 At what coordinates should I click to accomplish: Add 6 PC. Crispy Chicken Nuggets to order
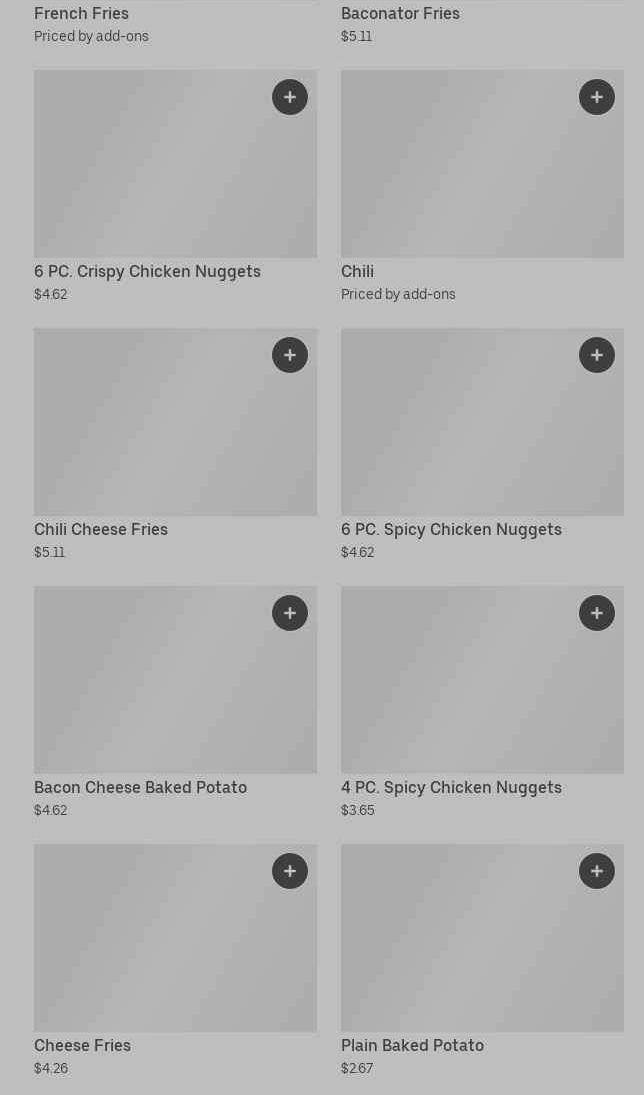[x=290, y=97]
